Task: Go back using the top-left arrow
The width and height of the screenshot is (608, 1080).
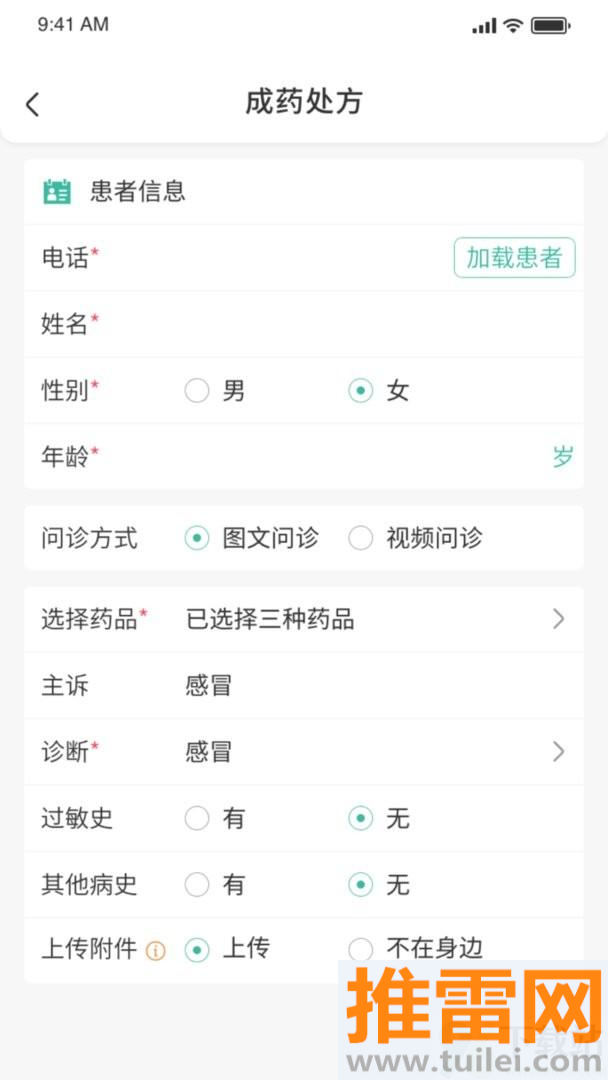Action: point(32,105)
